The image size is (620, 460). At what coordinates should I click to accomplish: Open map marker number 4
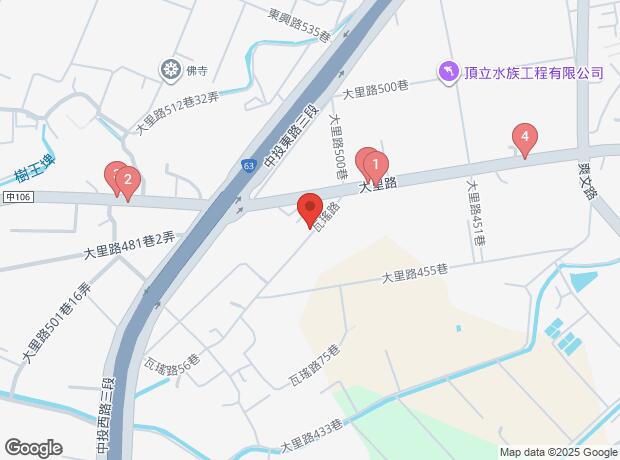523,137
